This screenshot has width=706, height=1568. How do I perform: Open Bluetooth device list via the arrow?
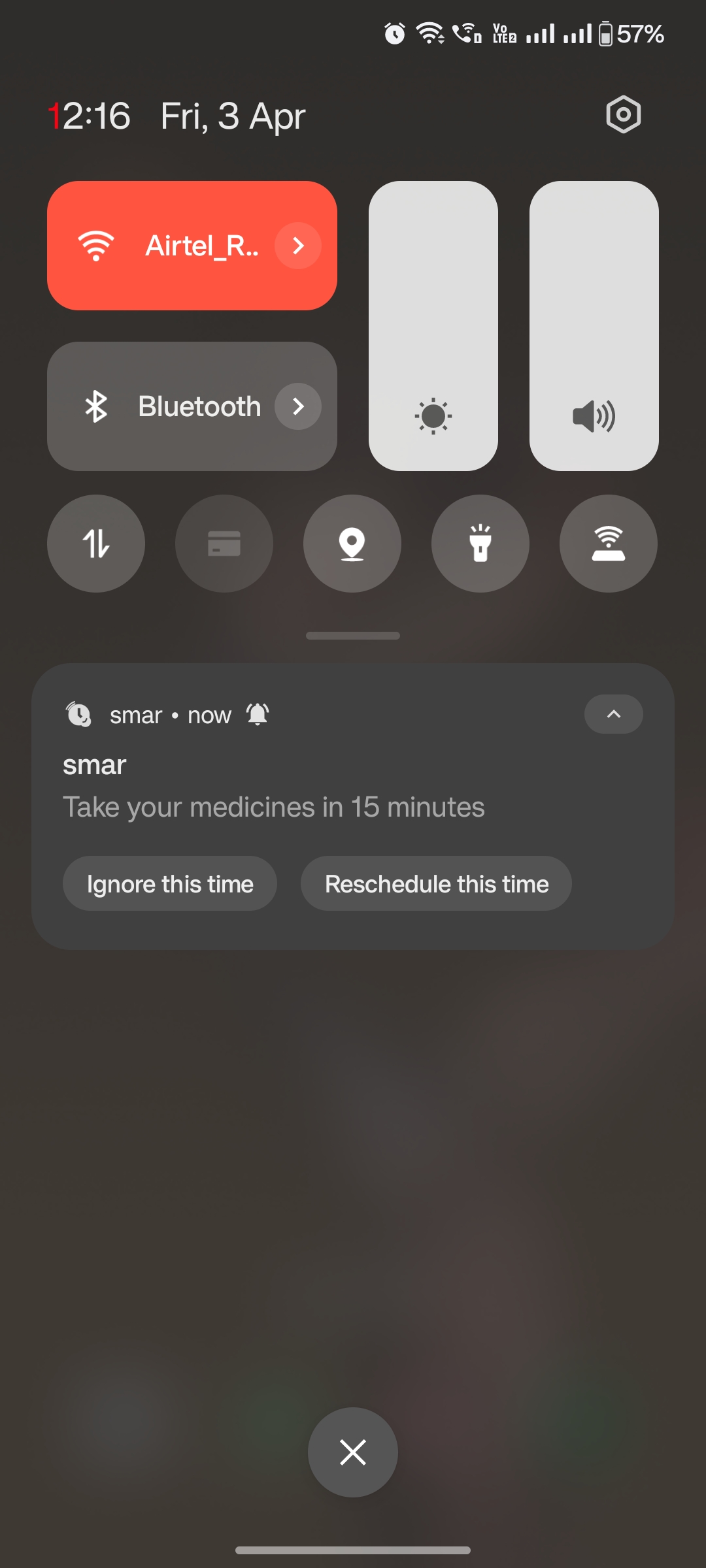[x=299, y=406]
